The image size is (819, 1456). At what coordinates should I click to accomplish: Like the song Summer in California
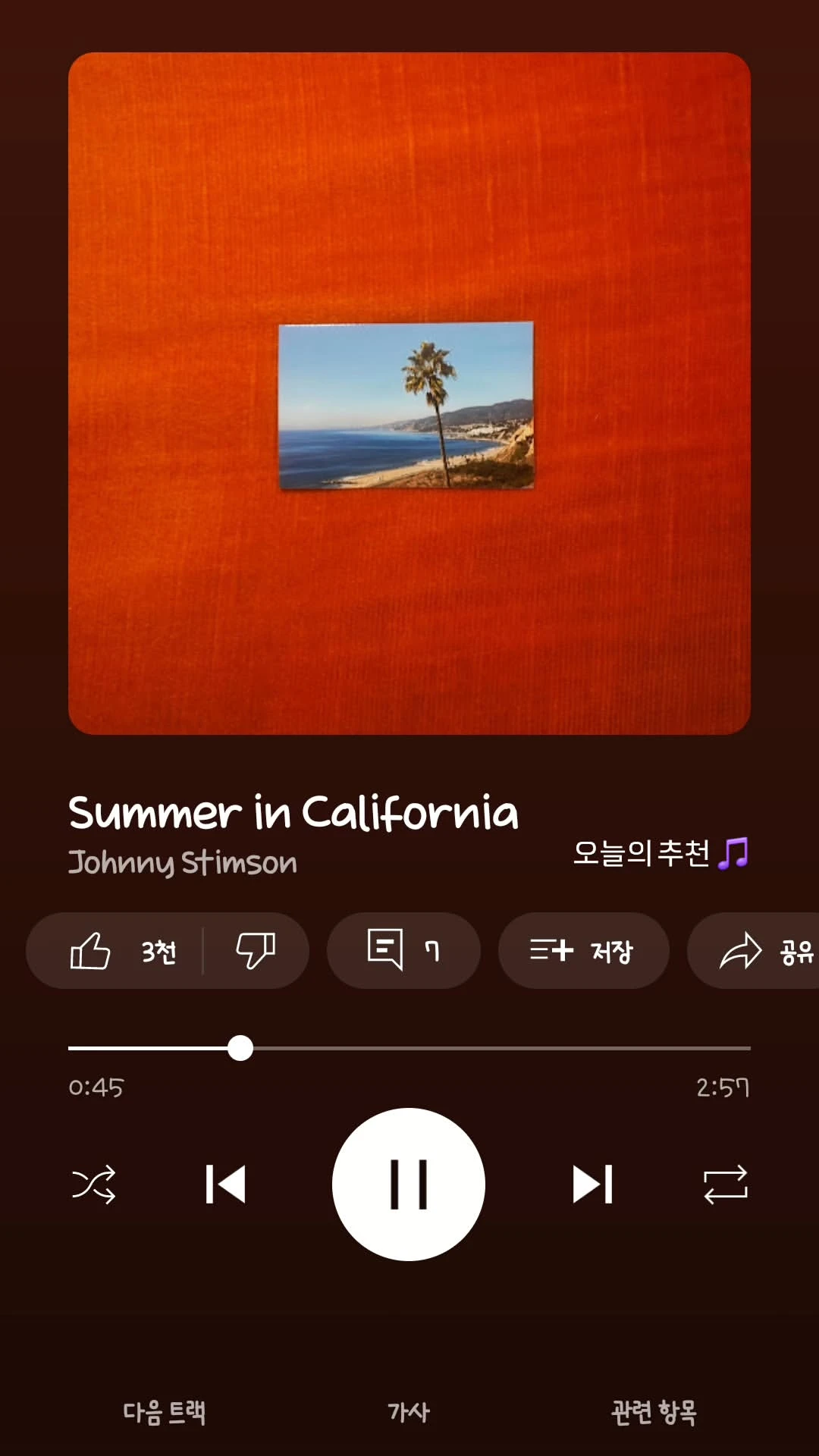tap(114, 950)
